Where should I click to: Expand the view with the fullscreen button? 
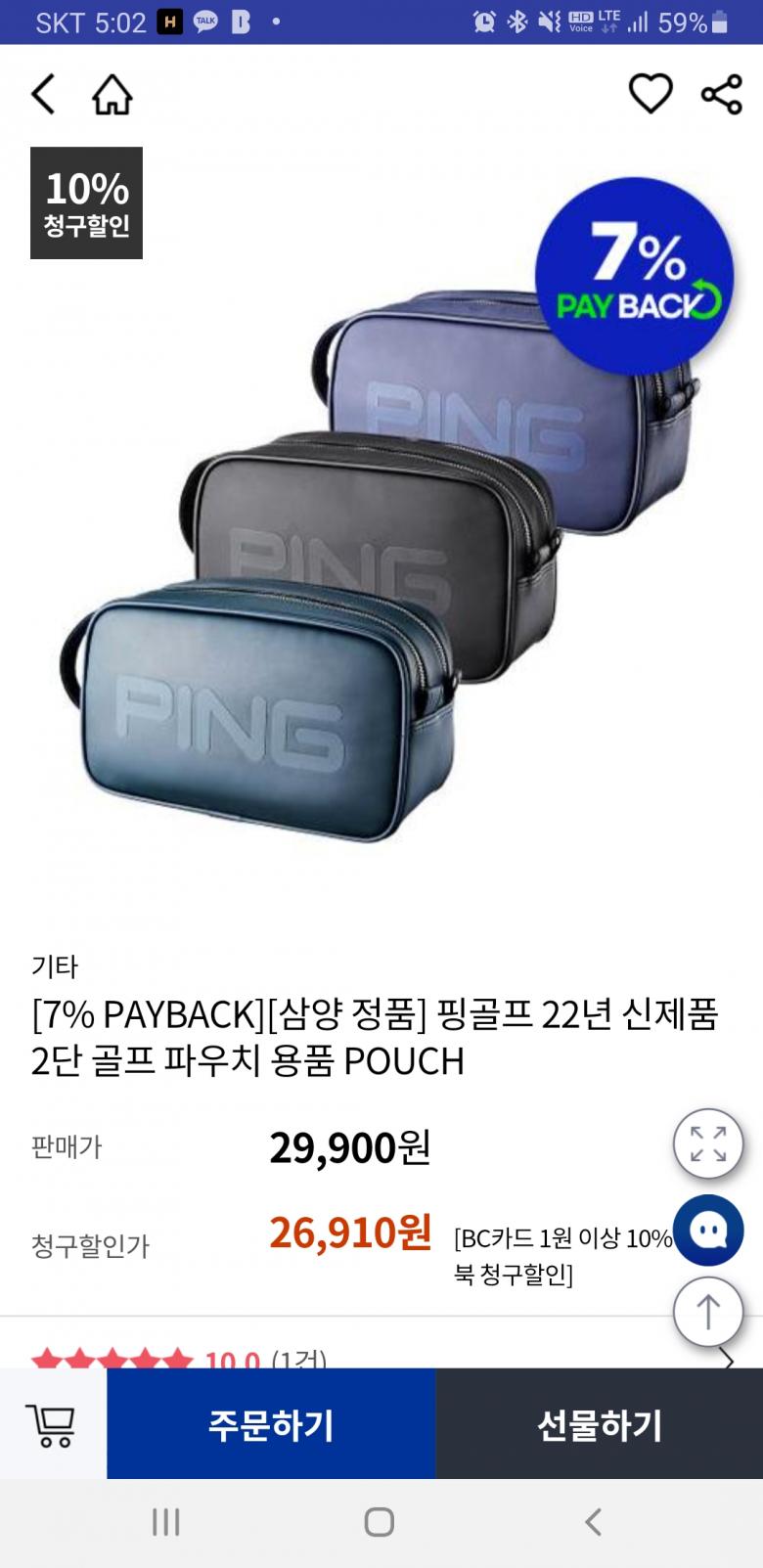708,1144
